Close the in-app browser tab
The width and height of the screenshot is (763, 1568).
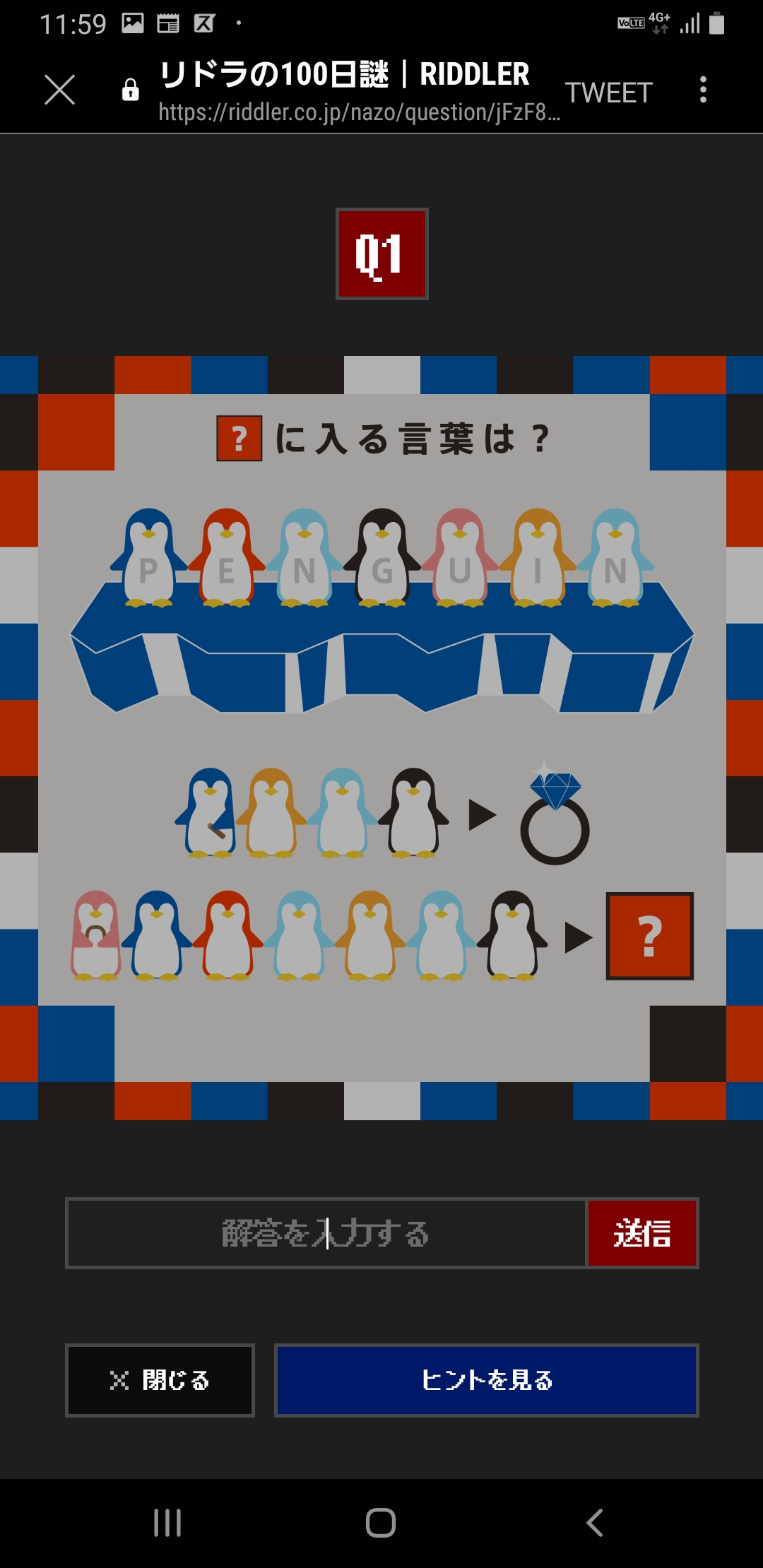59,90
